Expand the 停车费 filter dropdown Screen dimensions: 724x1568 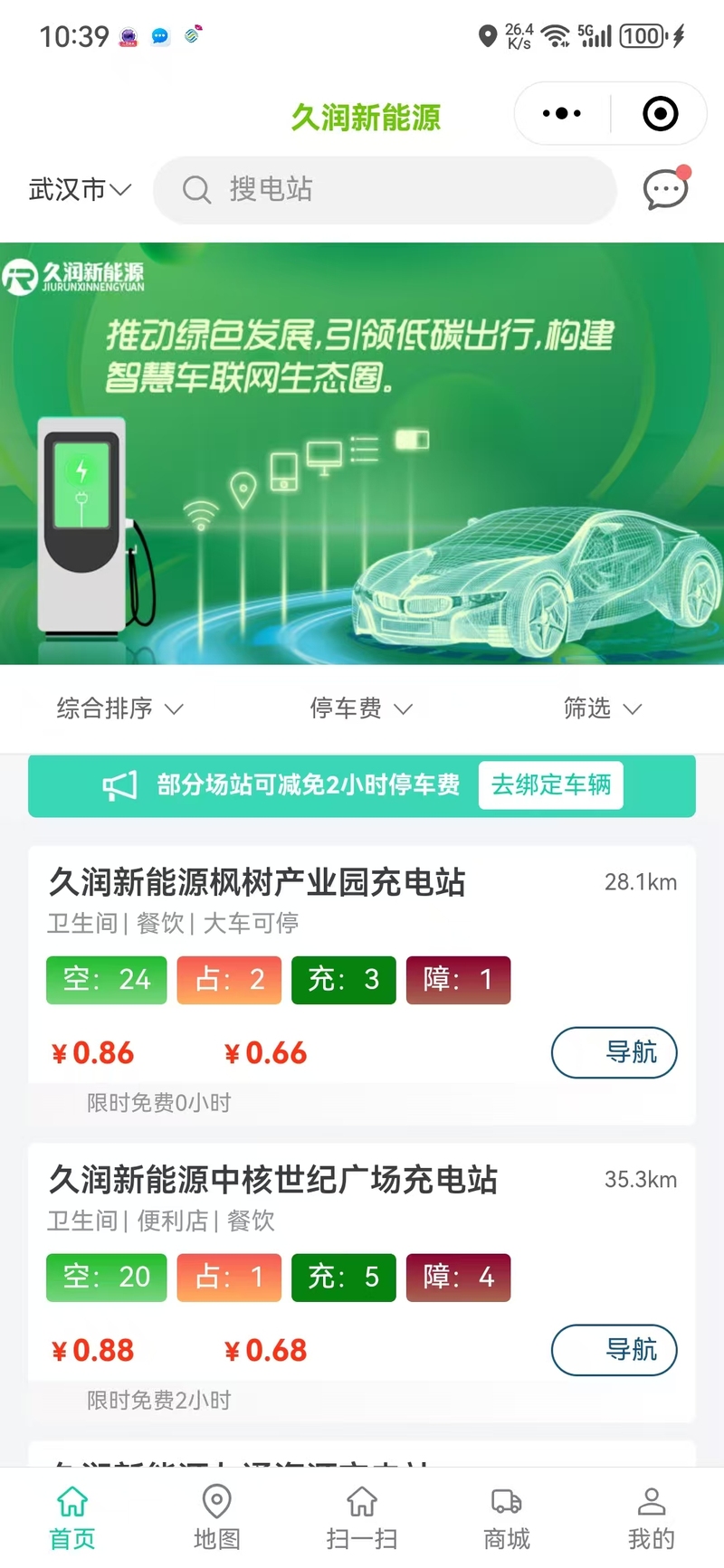click(361, 708)
